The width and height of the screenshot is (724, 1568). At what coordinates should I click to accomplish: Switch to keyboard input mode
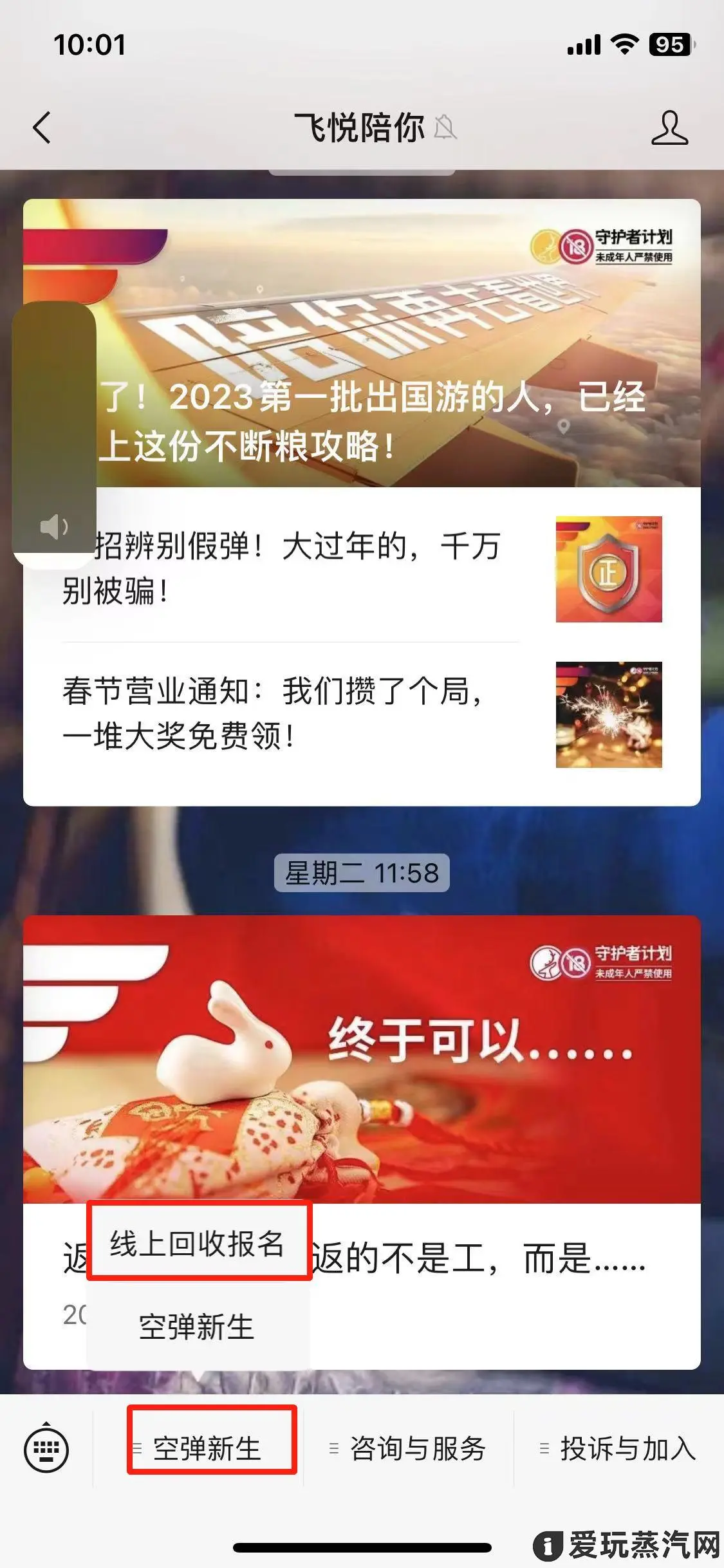tap(46, 1450)
